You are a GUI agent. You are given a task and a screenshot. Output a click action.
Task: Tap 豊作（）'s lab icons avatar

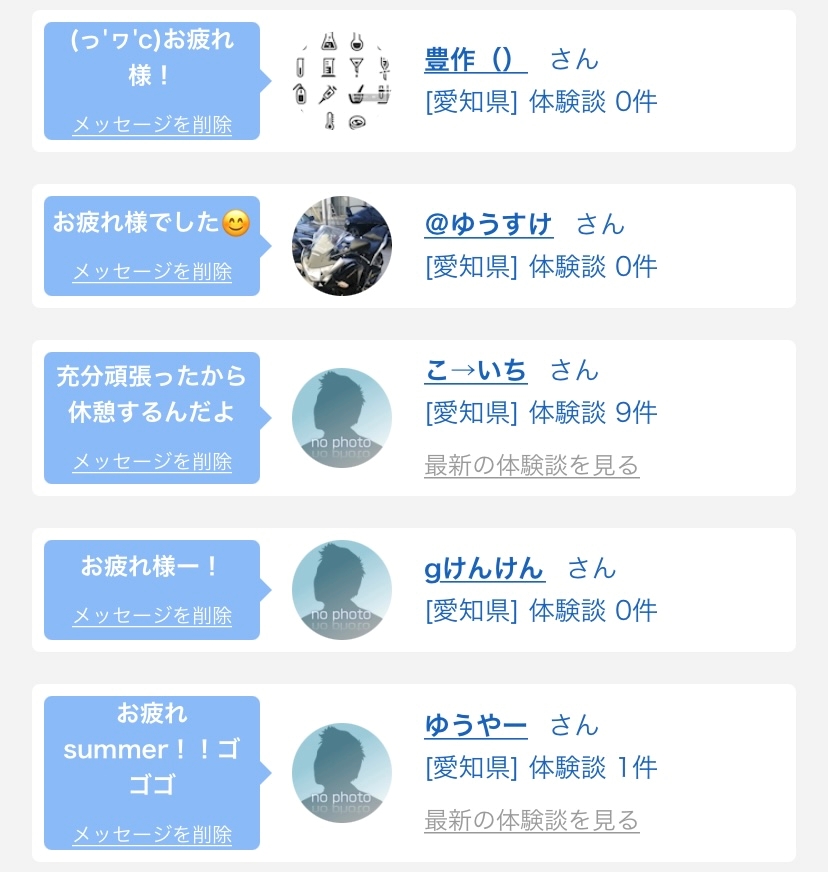(341, 81)
